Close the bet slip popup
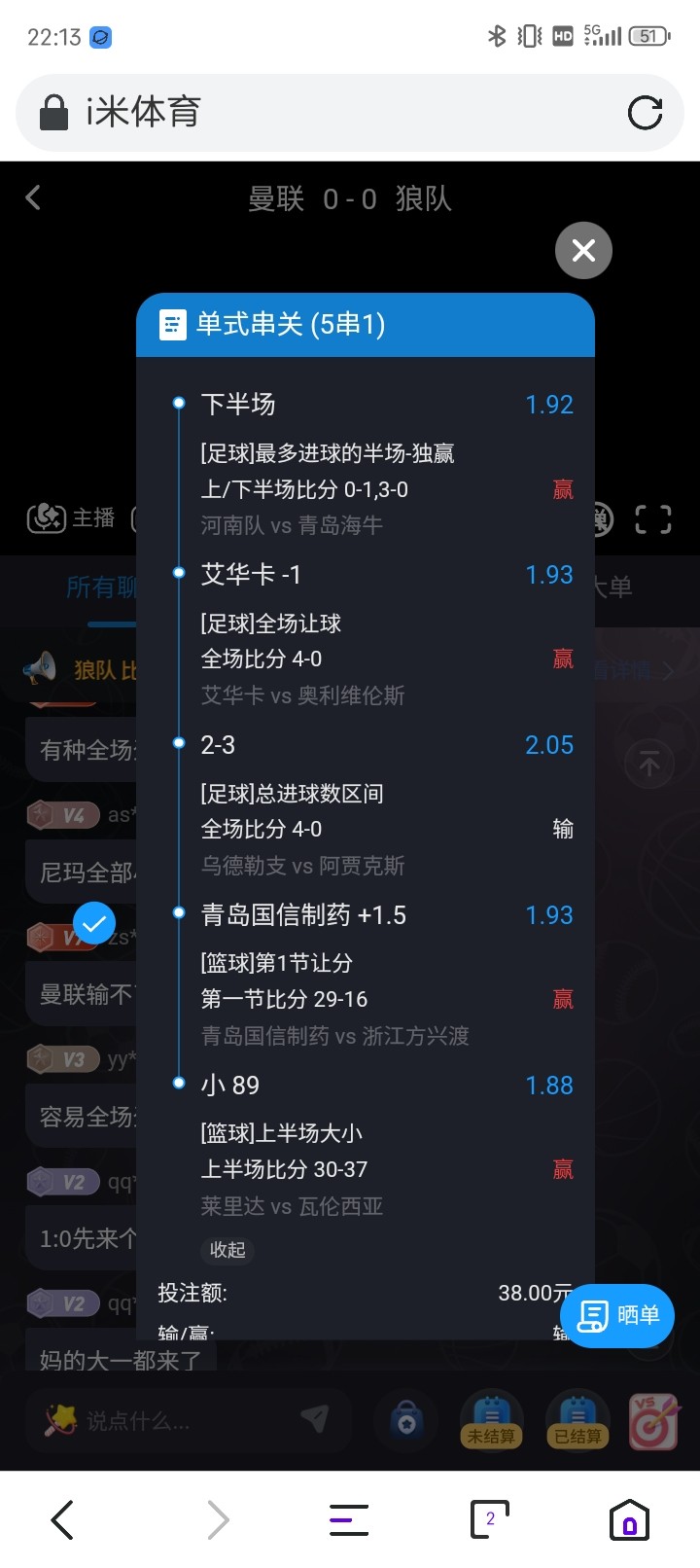This screenshot has width=700, height=1568. 583,250
